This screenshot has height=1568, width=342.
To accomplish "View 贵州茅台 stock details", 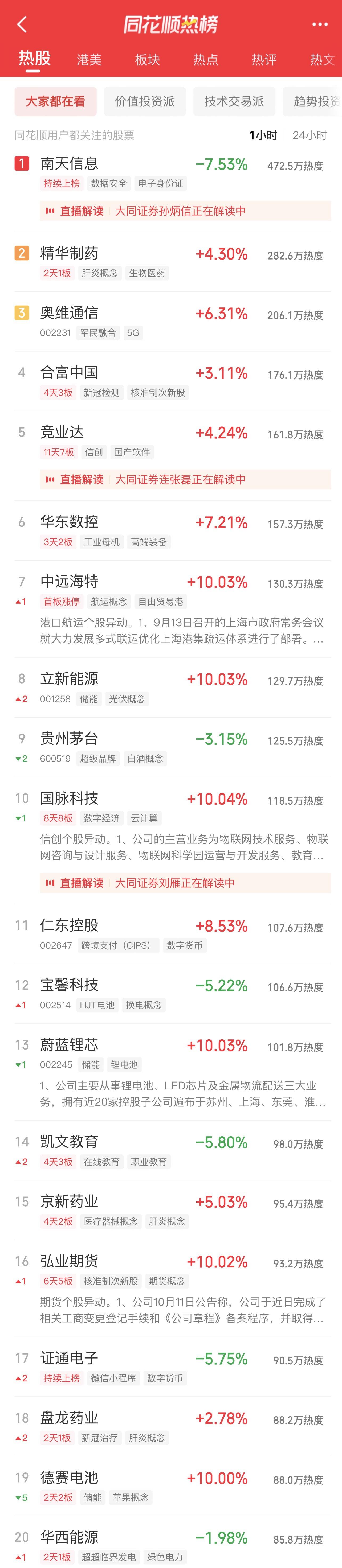I will [69, 738].
